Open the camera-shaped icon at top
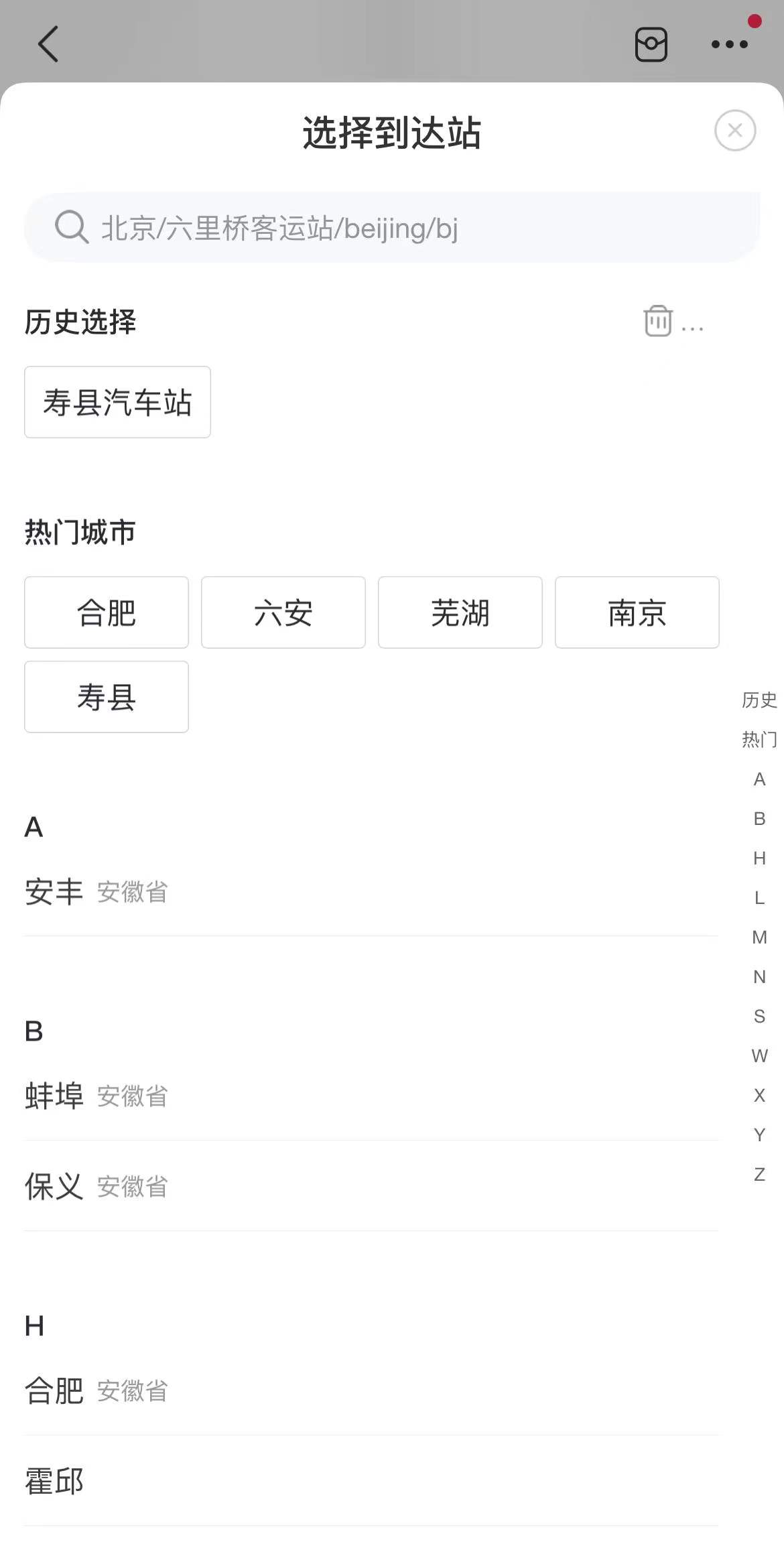 tap(651, 44)
